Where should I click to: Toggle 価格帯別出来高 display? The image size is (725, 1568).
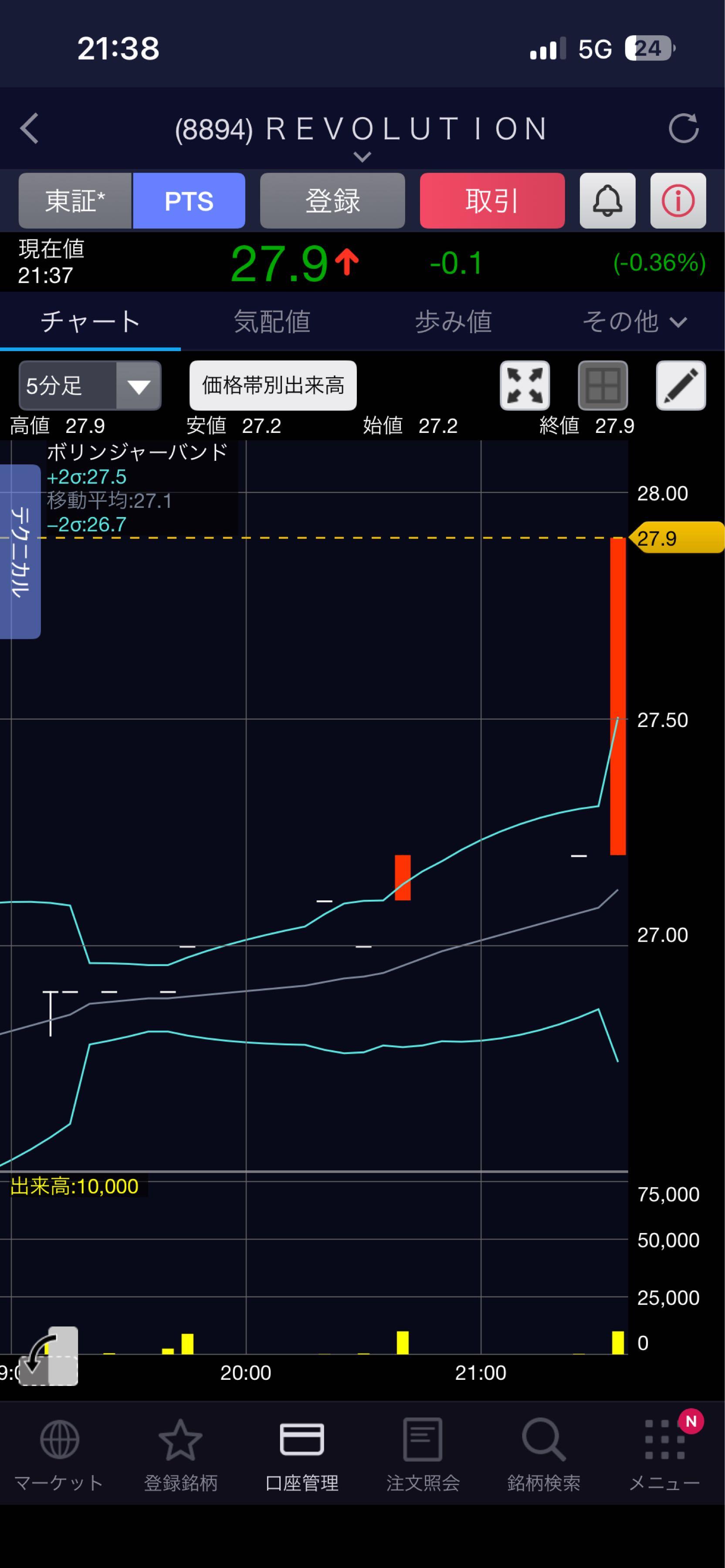pyautogui.click(x=273, y=385)
